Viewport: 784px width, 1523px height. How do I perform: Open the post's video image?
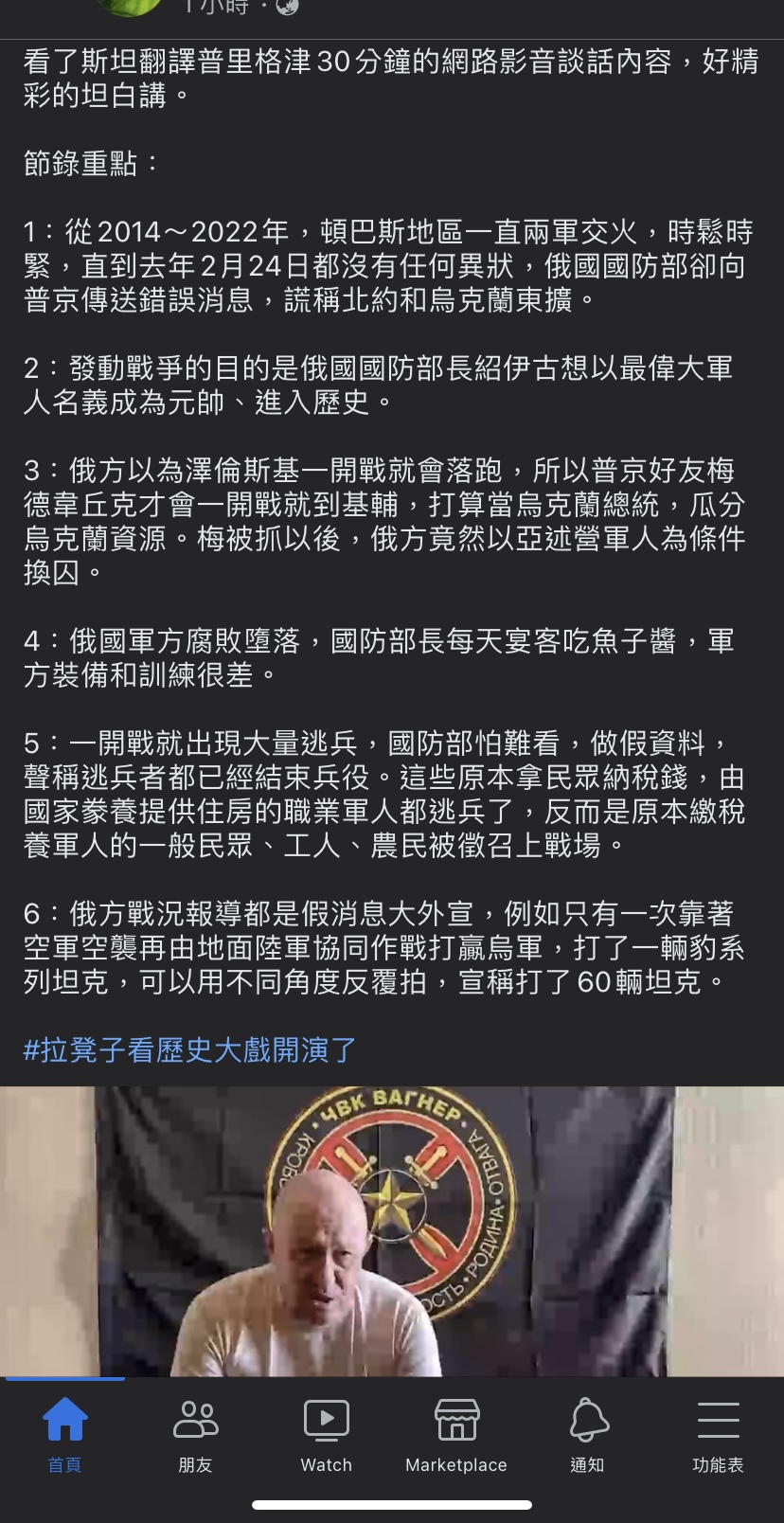tap(392, 1231)
